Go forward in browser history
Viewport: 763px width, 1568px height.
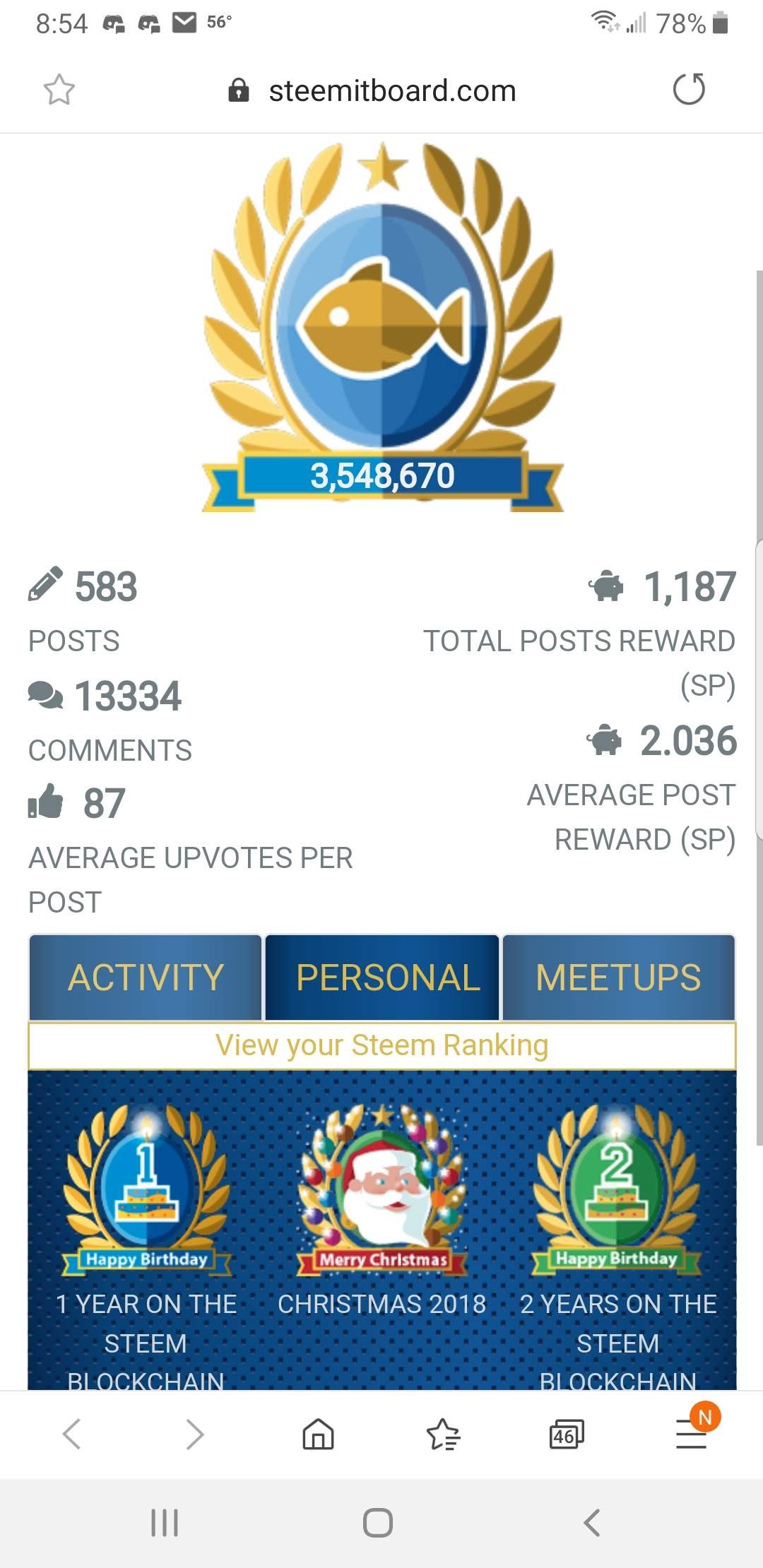(195, 1434)
